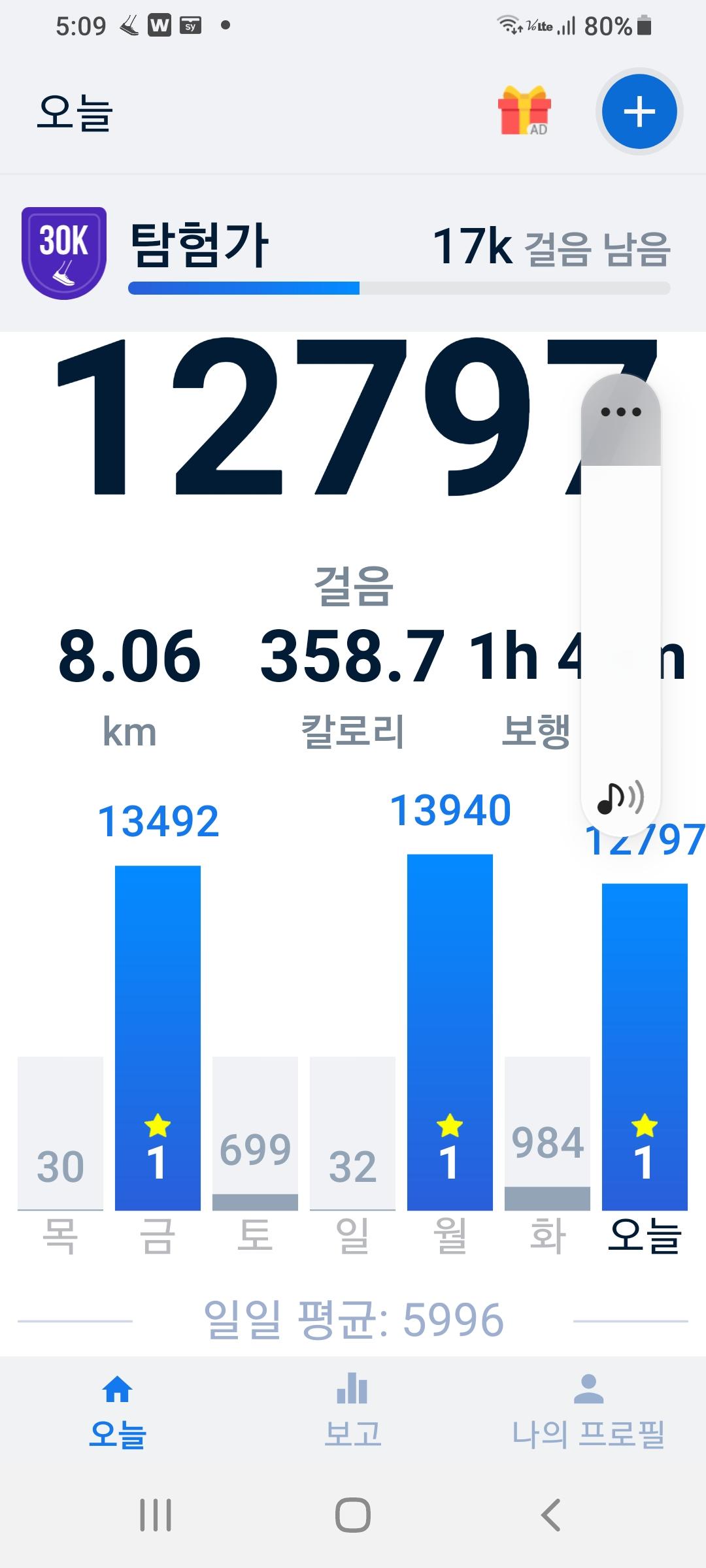This screenshot has width=706, height=1568.
Task: Tap the sound note icon on floating panel
Action: pyautogui.click(x=620, y=798)
